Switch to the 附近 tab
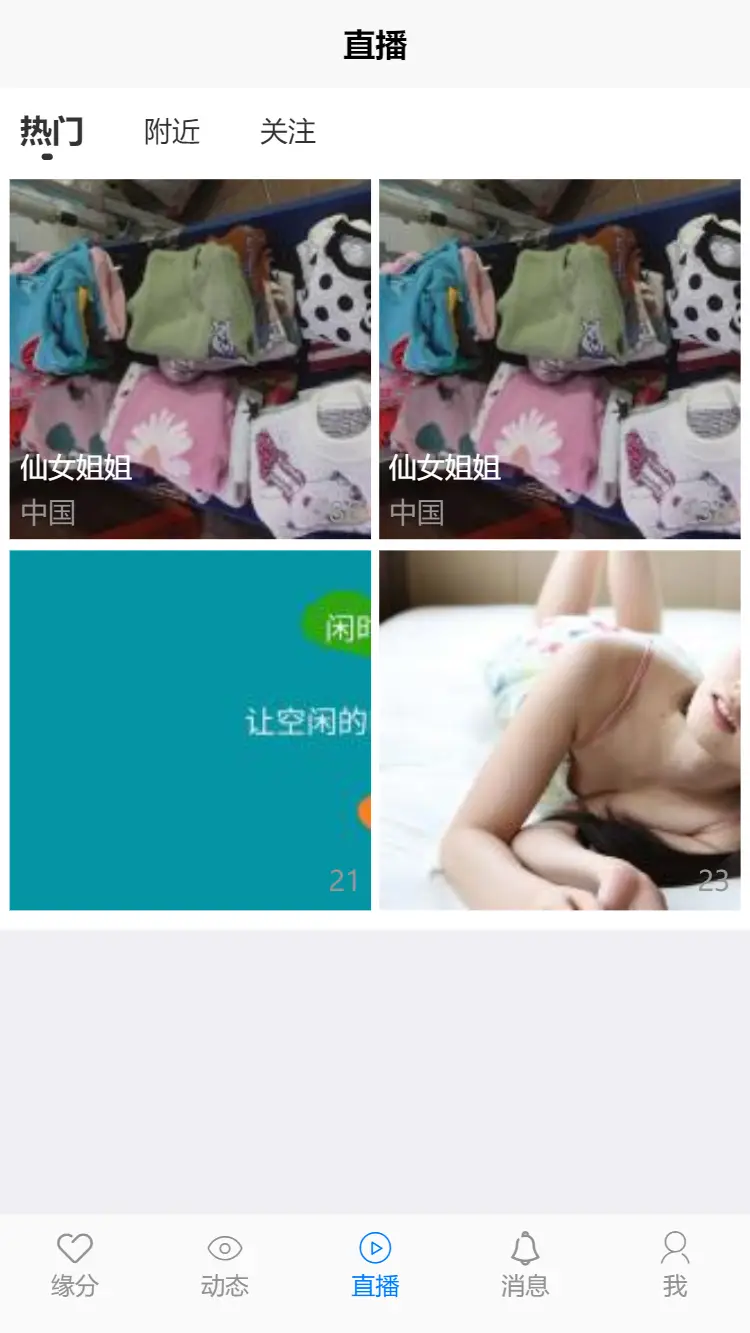Image resolution: width=750 pixels, height=1333 pixels. pos(172,132)
